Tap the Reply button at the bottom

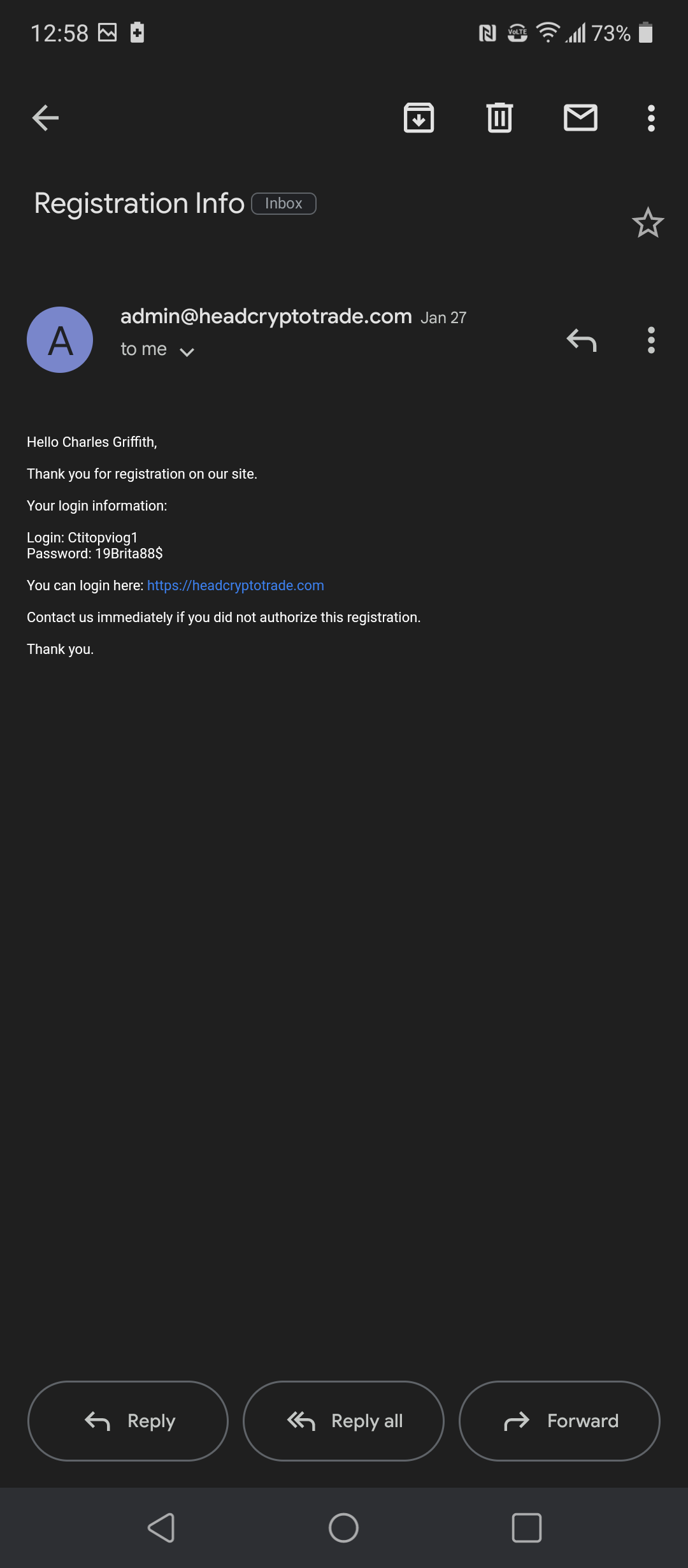tap(128, 1421)
